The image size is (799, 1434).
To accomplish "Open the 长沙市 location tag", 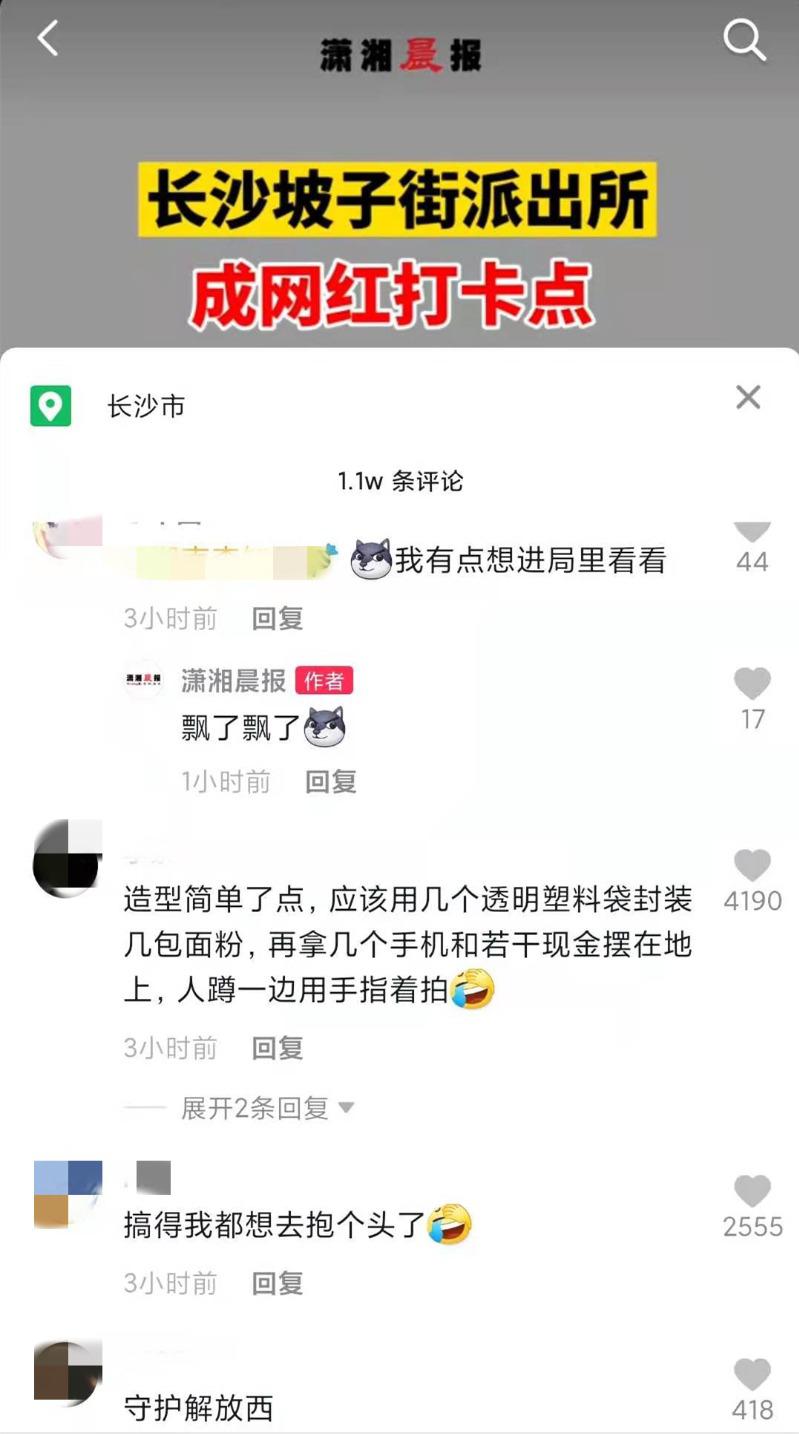I will pos(146,407).
